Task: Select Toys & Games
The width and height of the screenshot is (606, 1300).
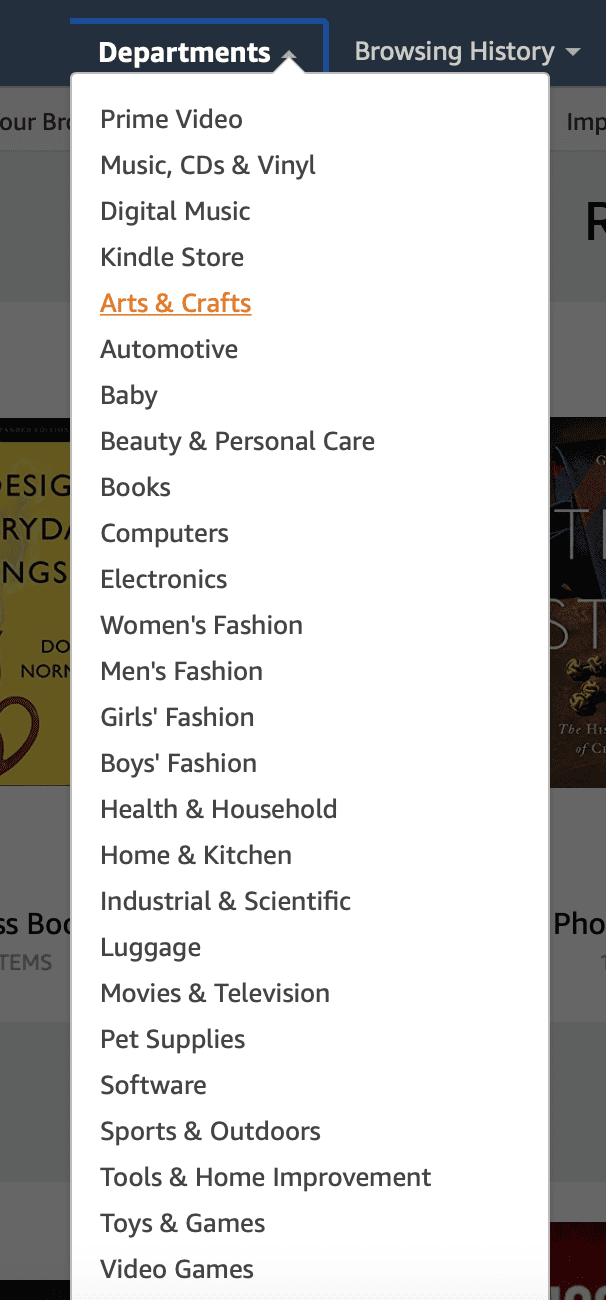Action: (x=182, y=1223)
